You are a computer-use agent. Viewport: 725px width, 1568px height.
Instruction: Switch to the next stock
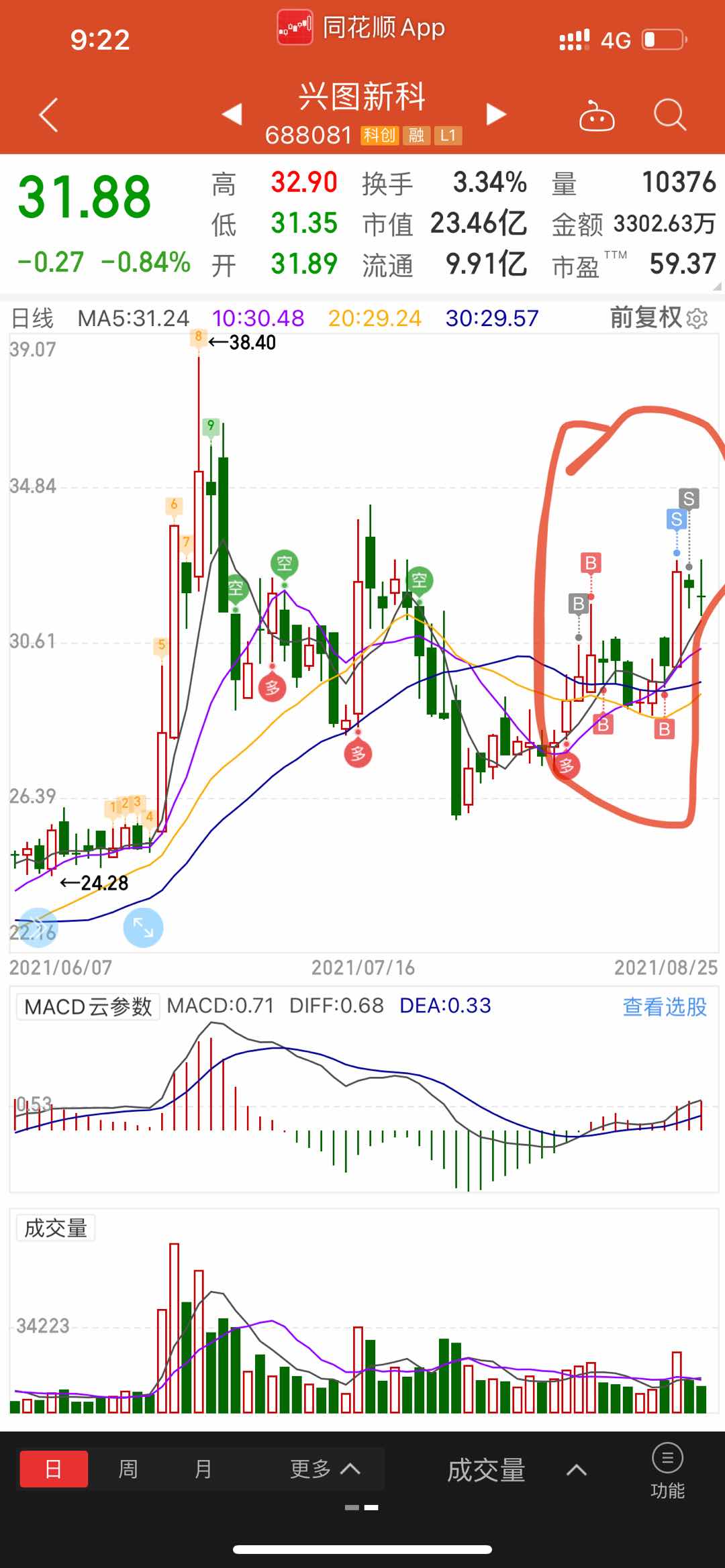pos(495,114)
